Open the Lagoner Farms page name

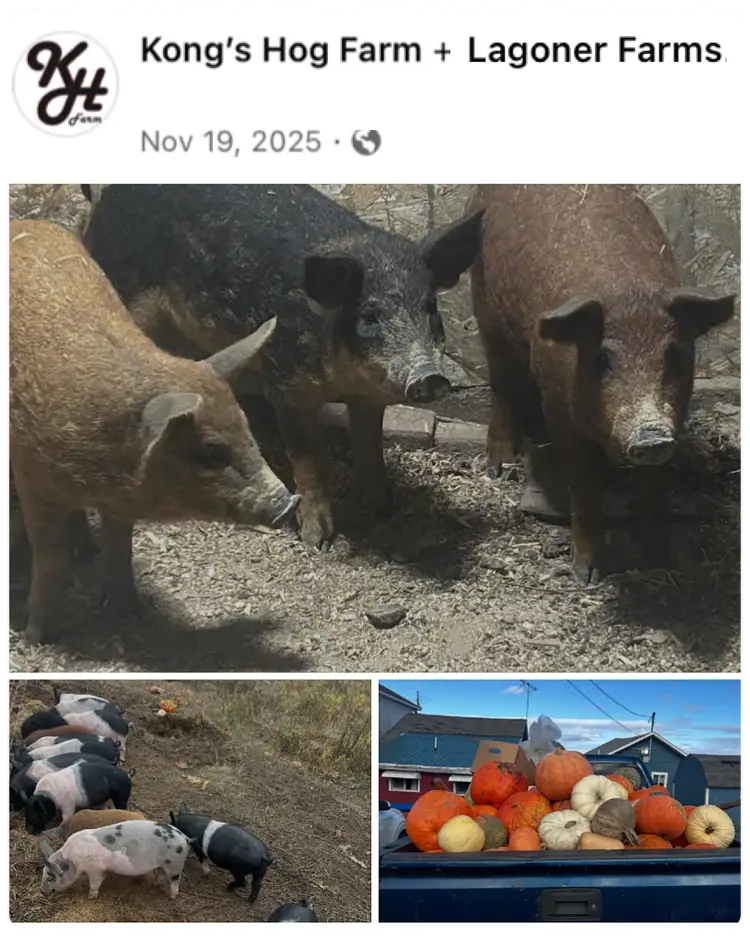click(595, 50)
